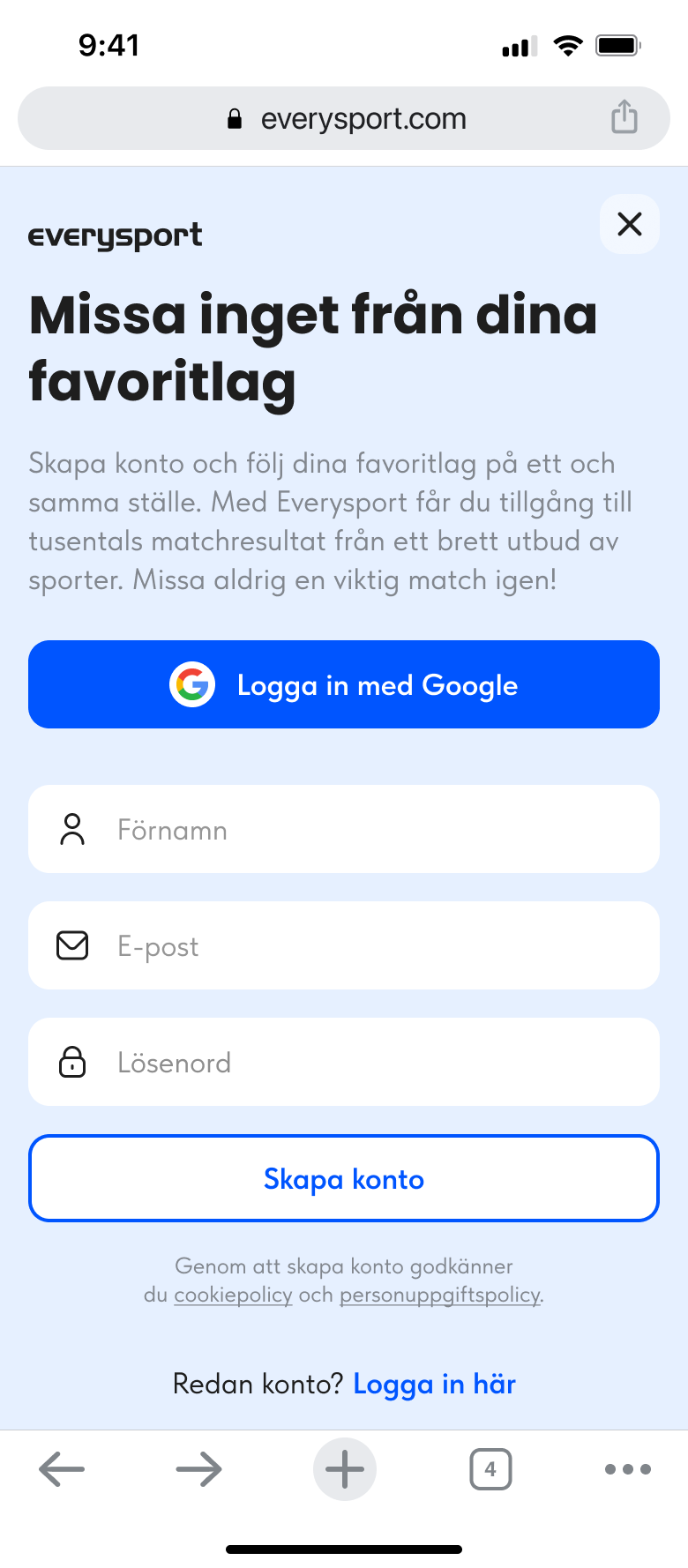Tap into the Lösenord field
This screenshot has width=688, height=1568.
tap(344, 1062)
